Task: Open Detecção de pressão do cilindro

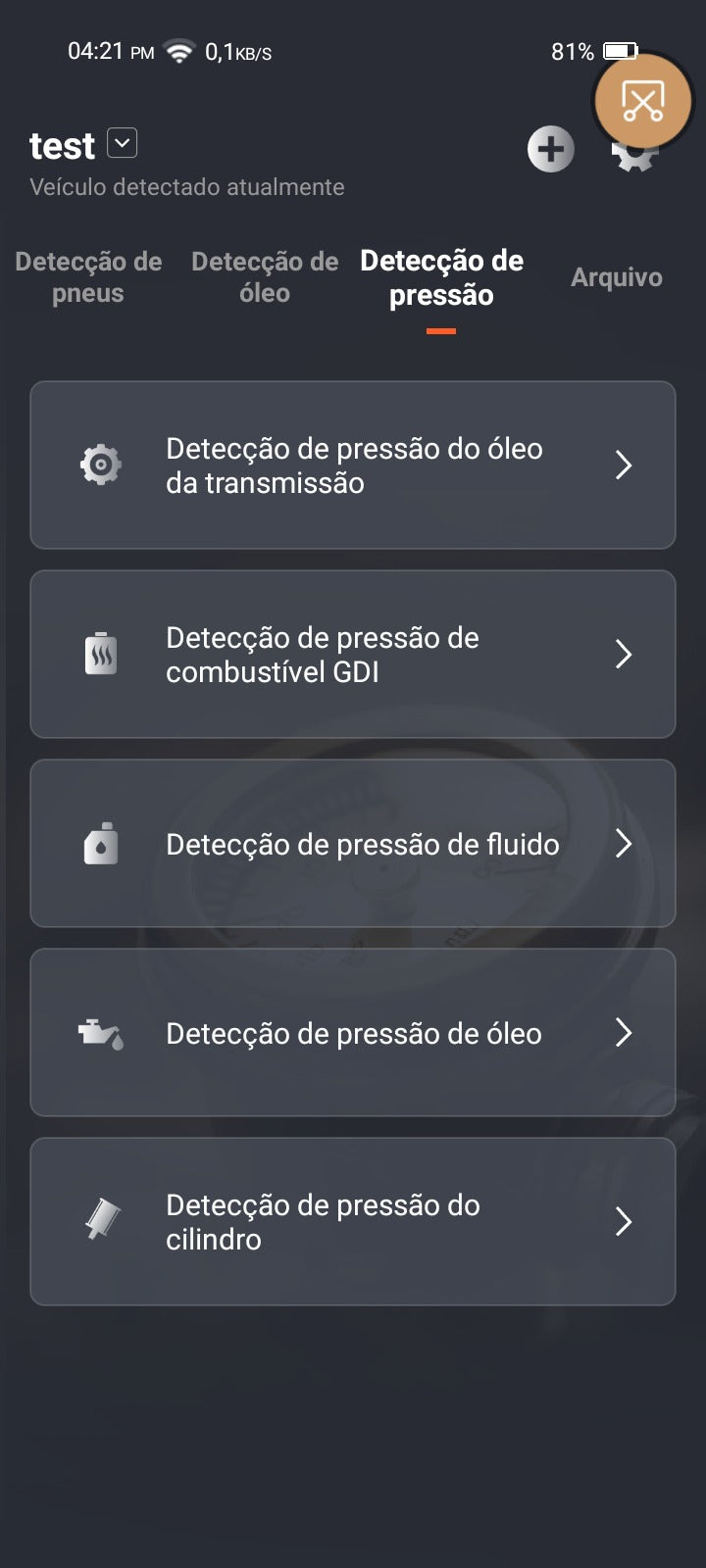Action: click(353, 1222)
